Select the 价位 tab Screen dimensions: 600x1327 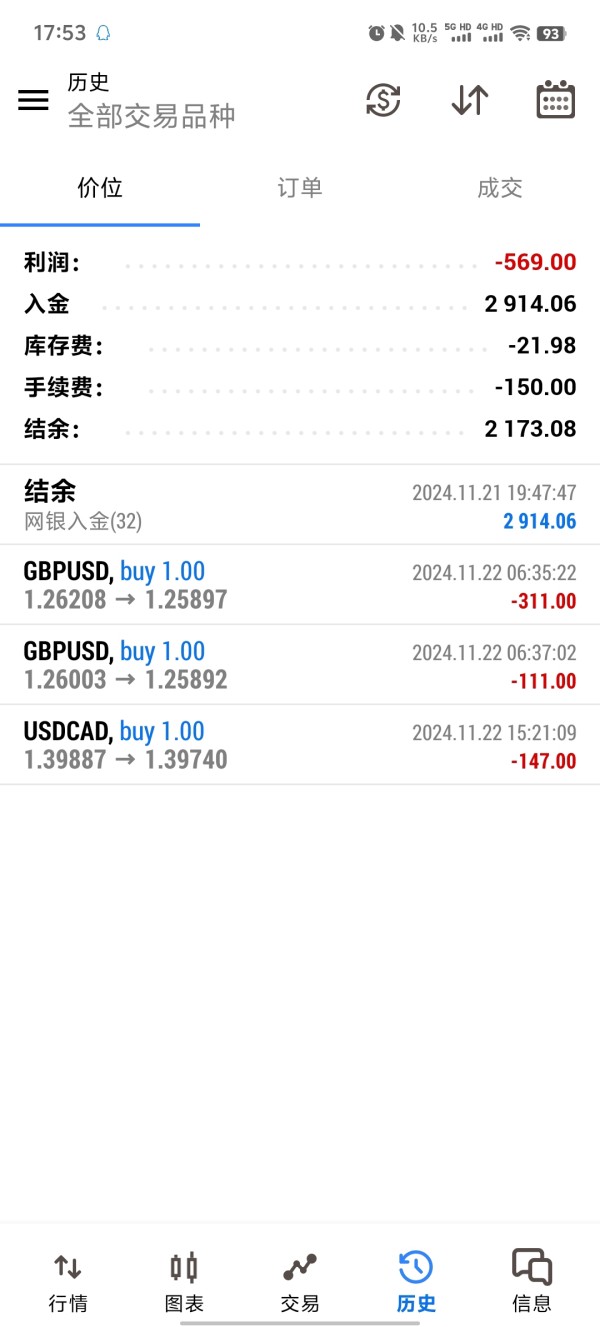point(100,188)
